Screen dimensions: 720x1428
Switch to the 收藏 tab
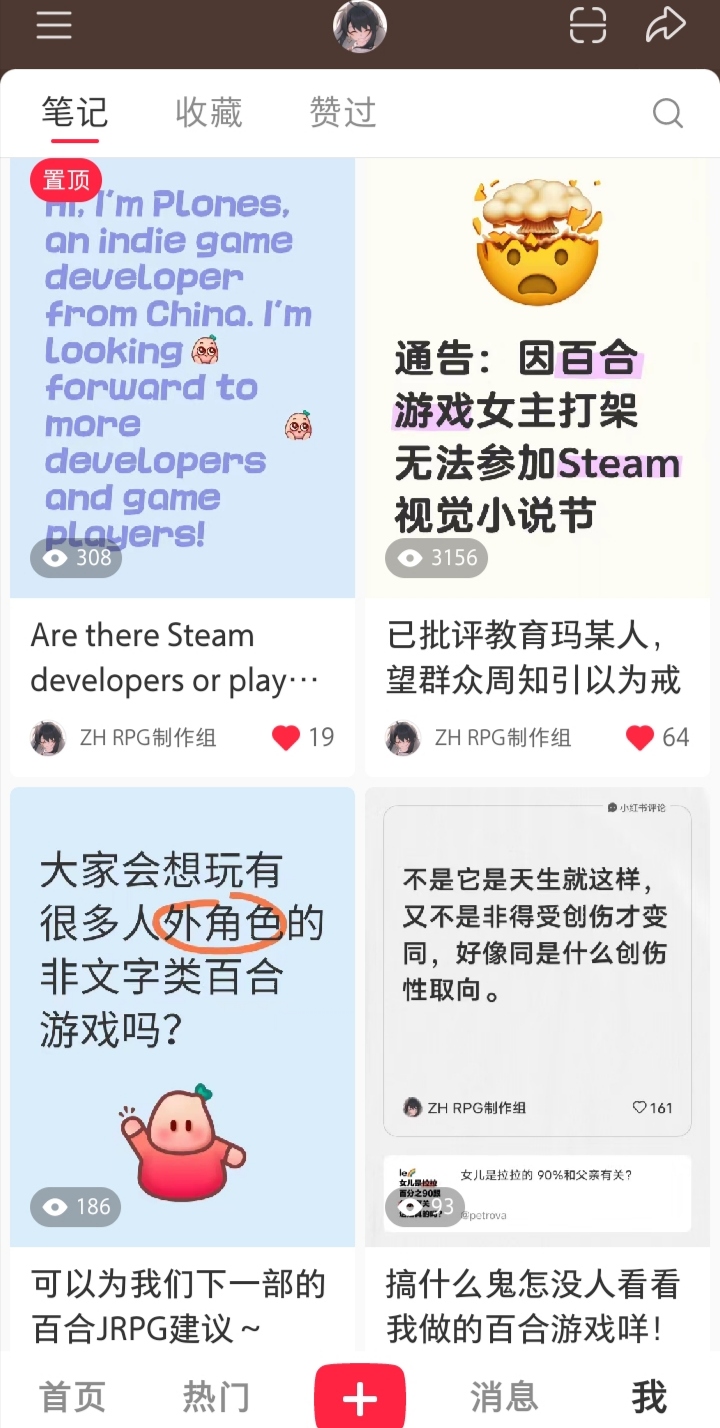click(x=208, y=112)
